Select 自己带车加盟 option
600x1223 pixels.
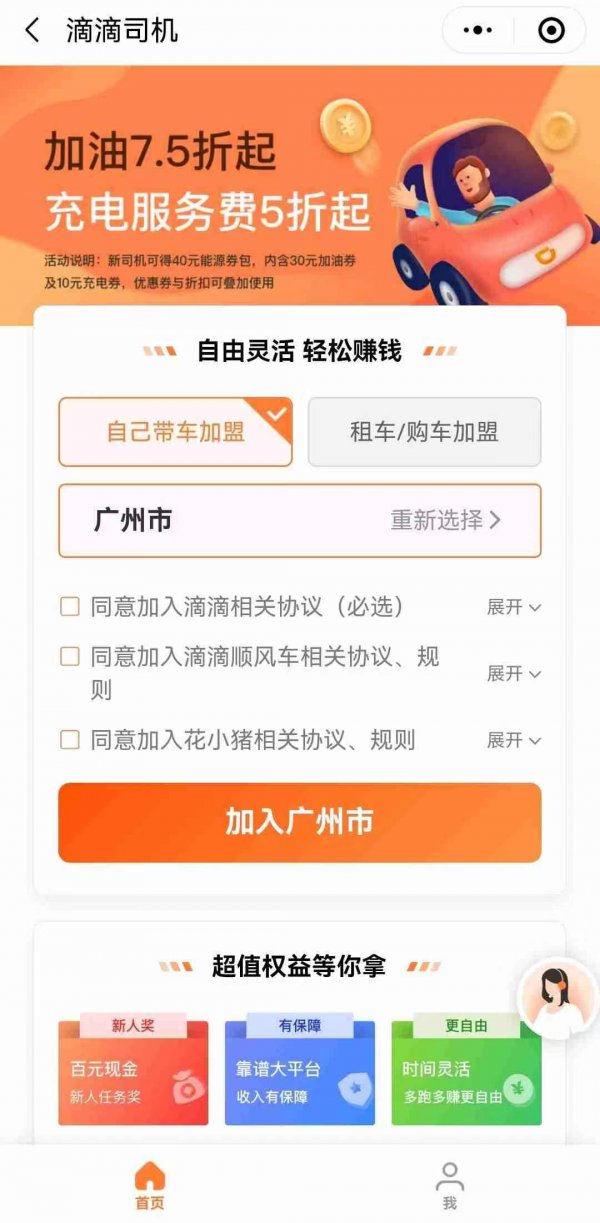tap(175, 432)
